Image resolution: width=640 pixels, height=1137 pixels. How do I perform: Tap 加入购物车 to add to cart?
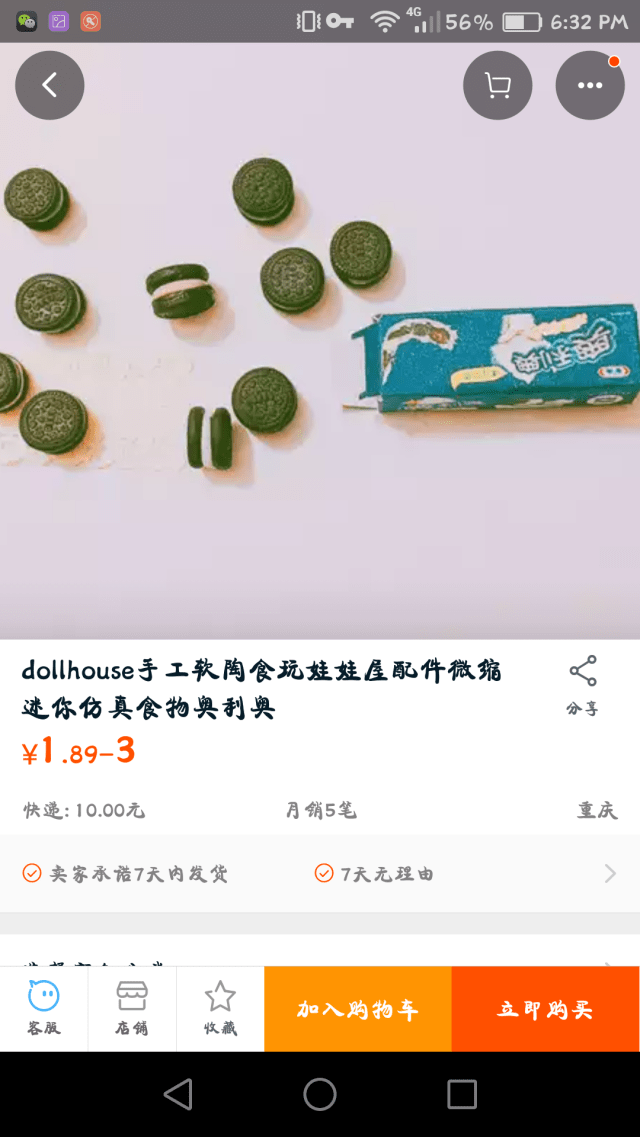358,1009
